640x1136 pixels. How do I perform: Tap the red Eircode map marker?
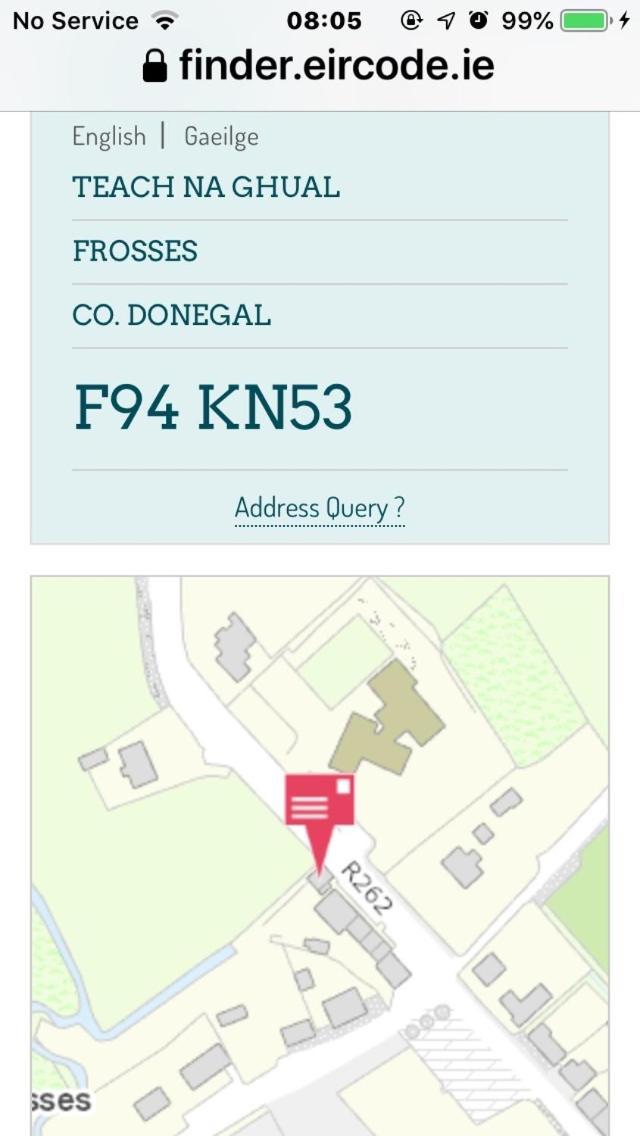click(x=320, y=803)
